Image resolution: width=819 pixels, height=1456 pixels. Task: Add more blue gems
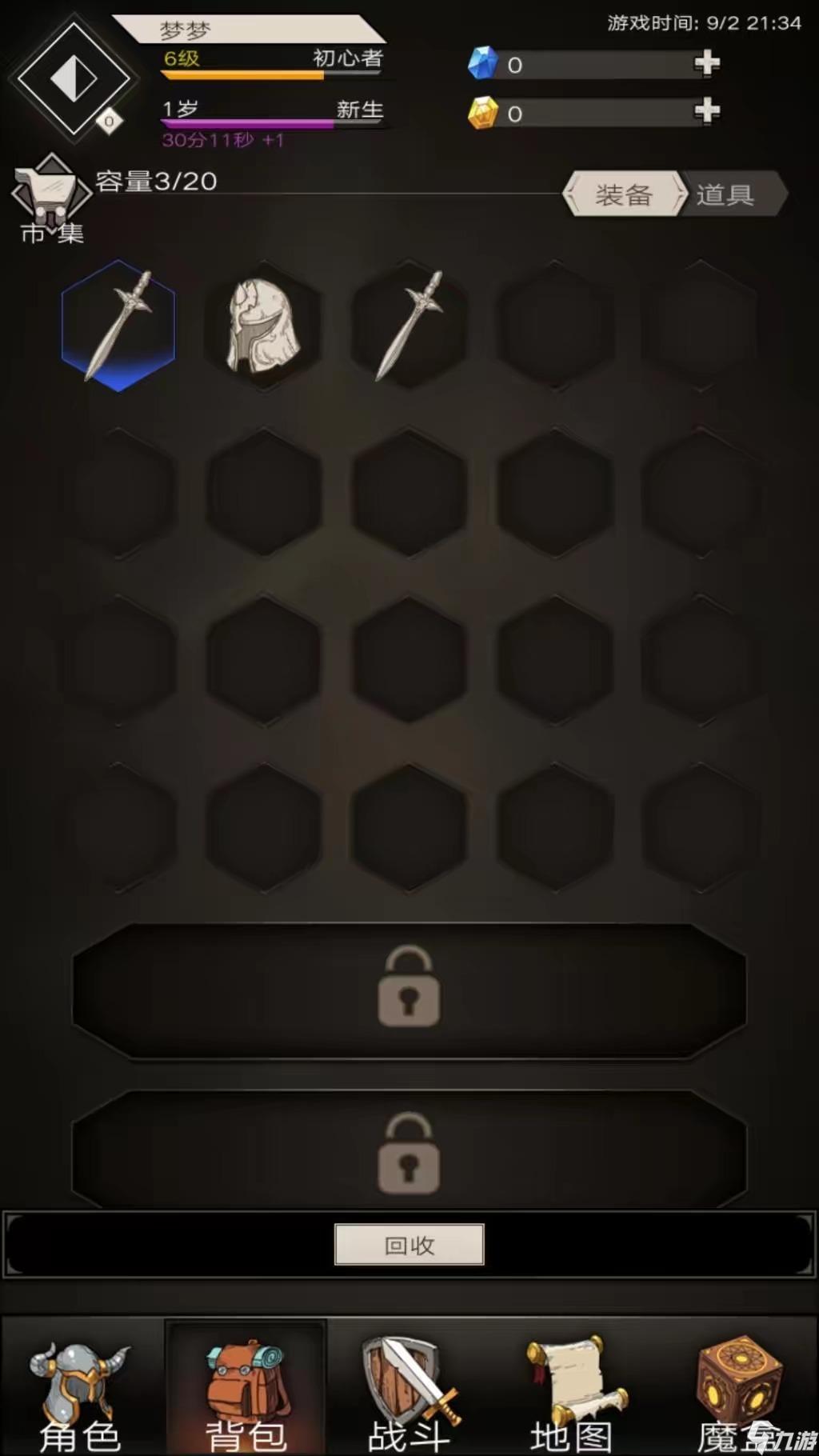point(706,63)
